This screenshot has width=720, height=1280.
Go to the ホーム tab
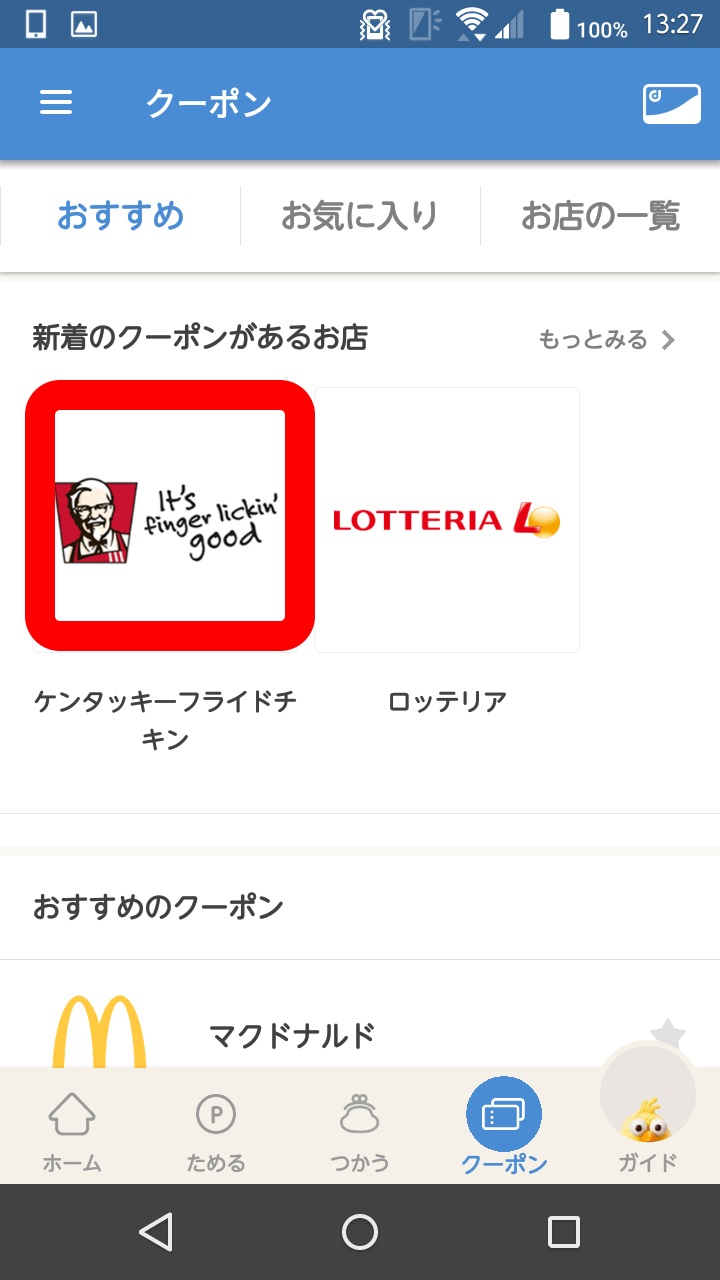pyautogui.click(x=72, y=1131)
